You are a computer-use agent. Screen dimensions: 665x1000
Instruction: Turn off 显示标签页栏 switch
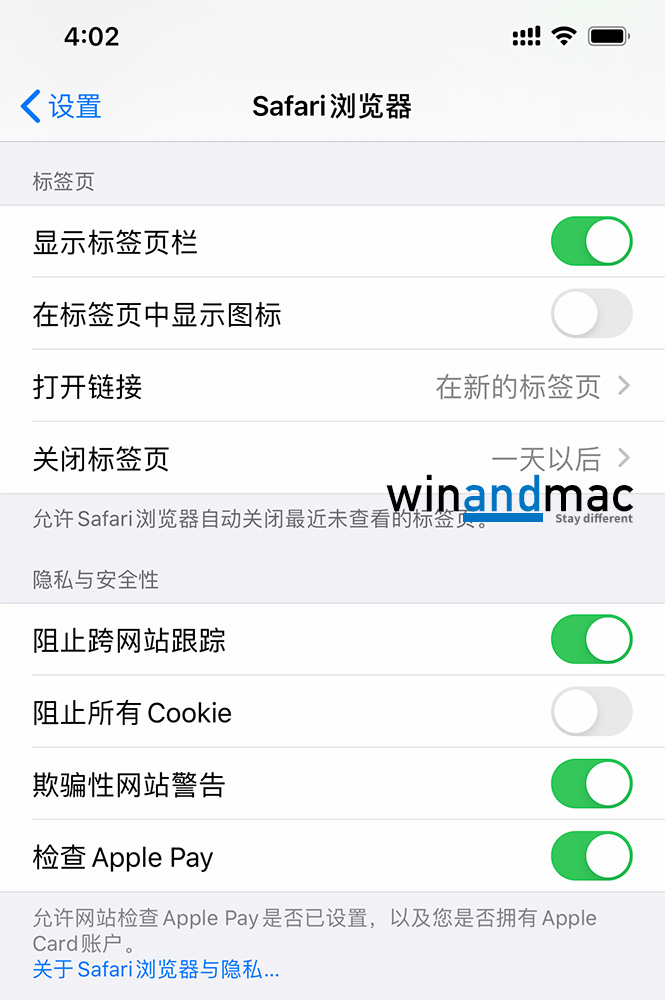tap(591, 242)
